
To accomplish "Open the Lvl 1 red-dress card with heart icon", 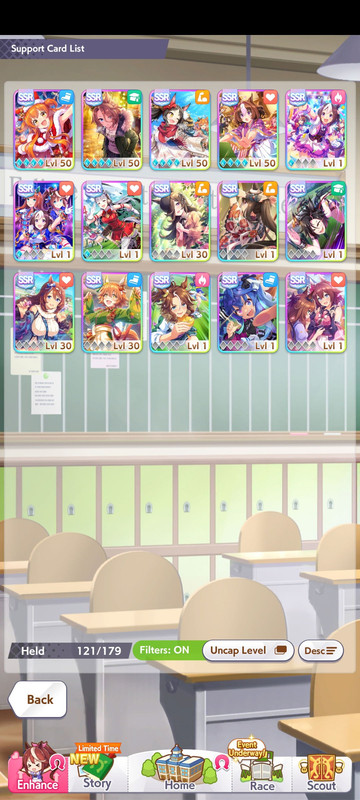I will click(112, 221).
